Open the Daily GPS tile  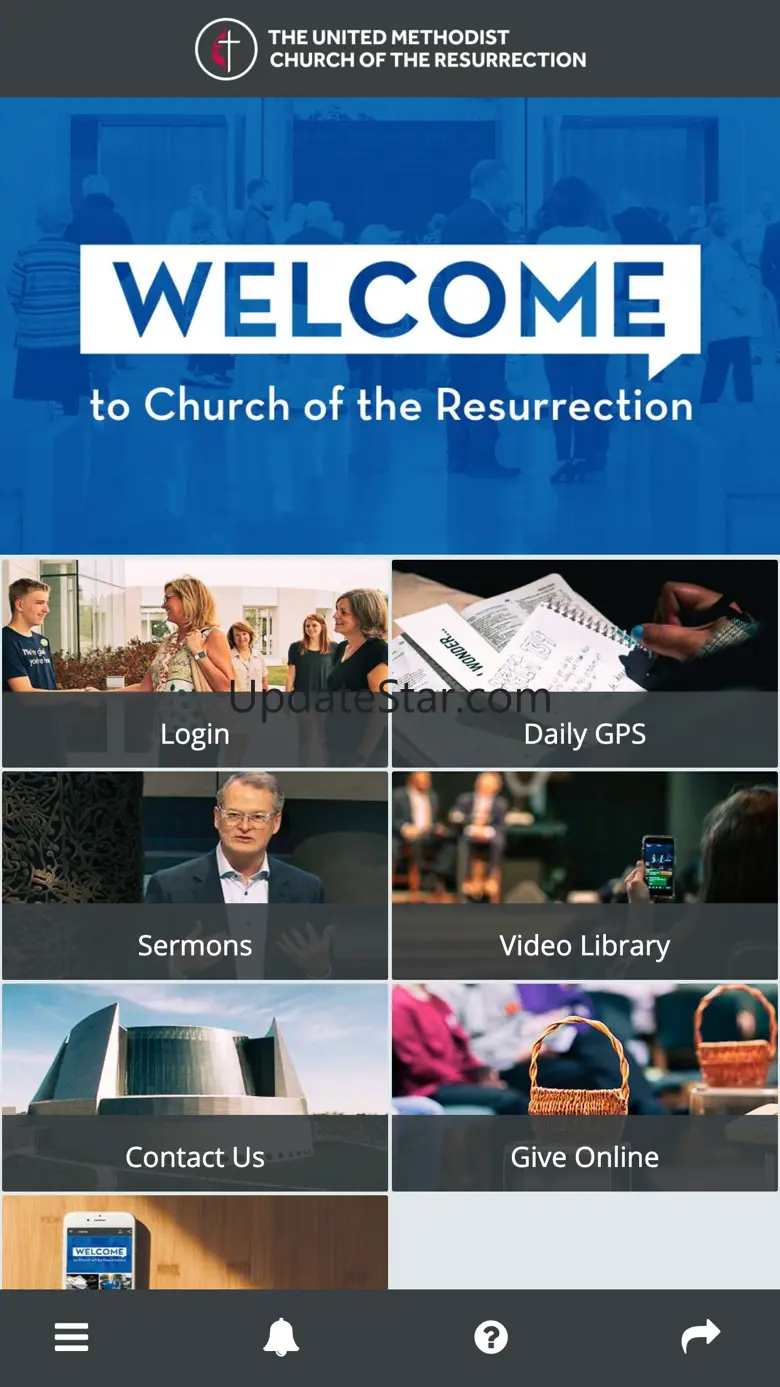(585, 664)
